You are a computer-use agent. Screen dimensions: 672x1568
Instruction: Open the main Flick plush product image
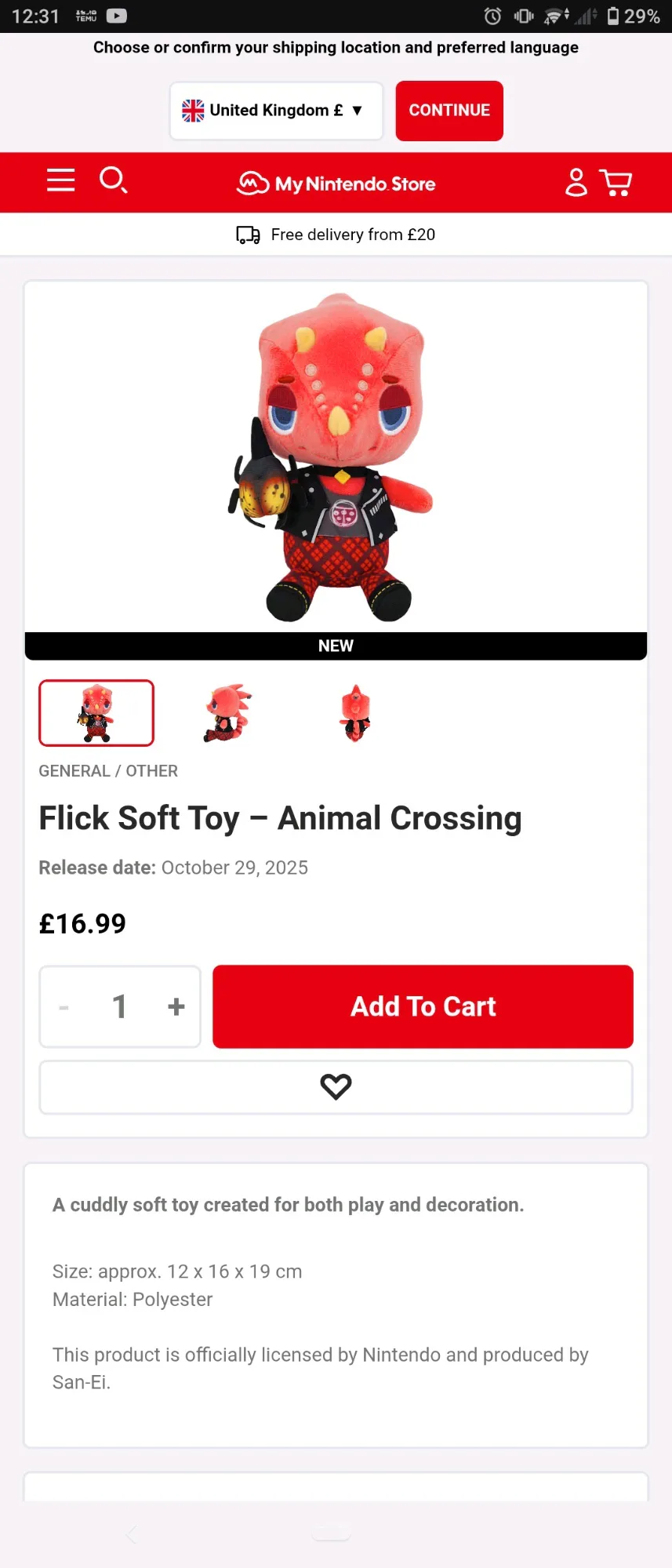pos(336,457)
